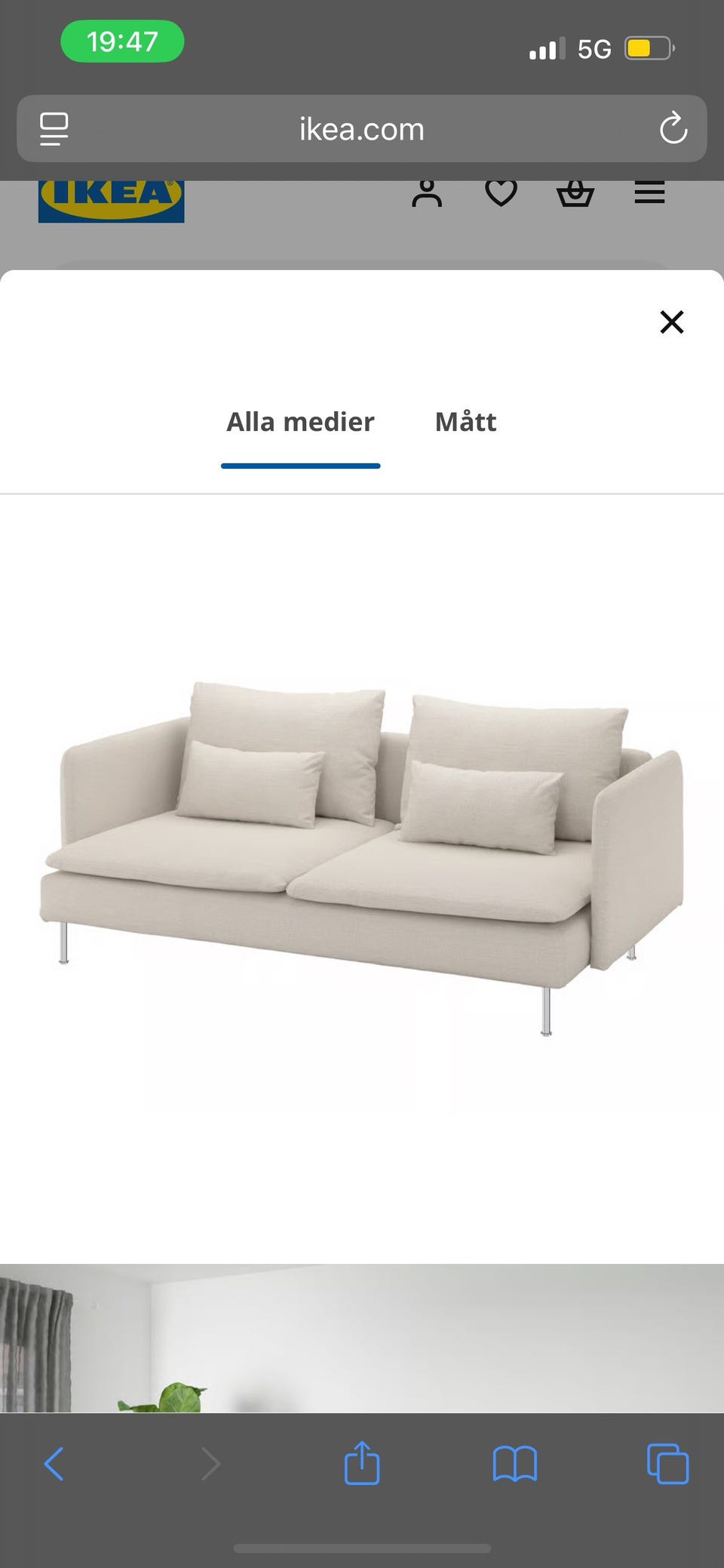
Task: Open Safari bookmarks
Action: point(514,1465)
